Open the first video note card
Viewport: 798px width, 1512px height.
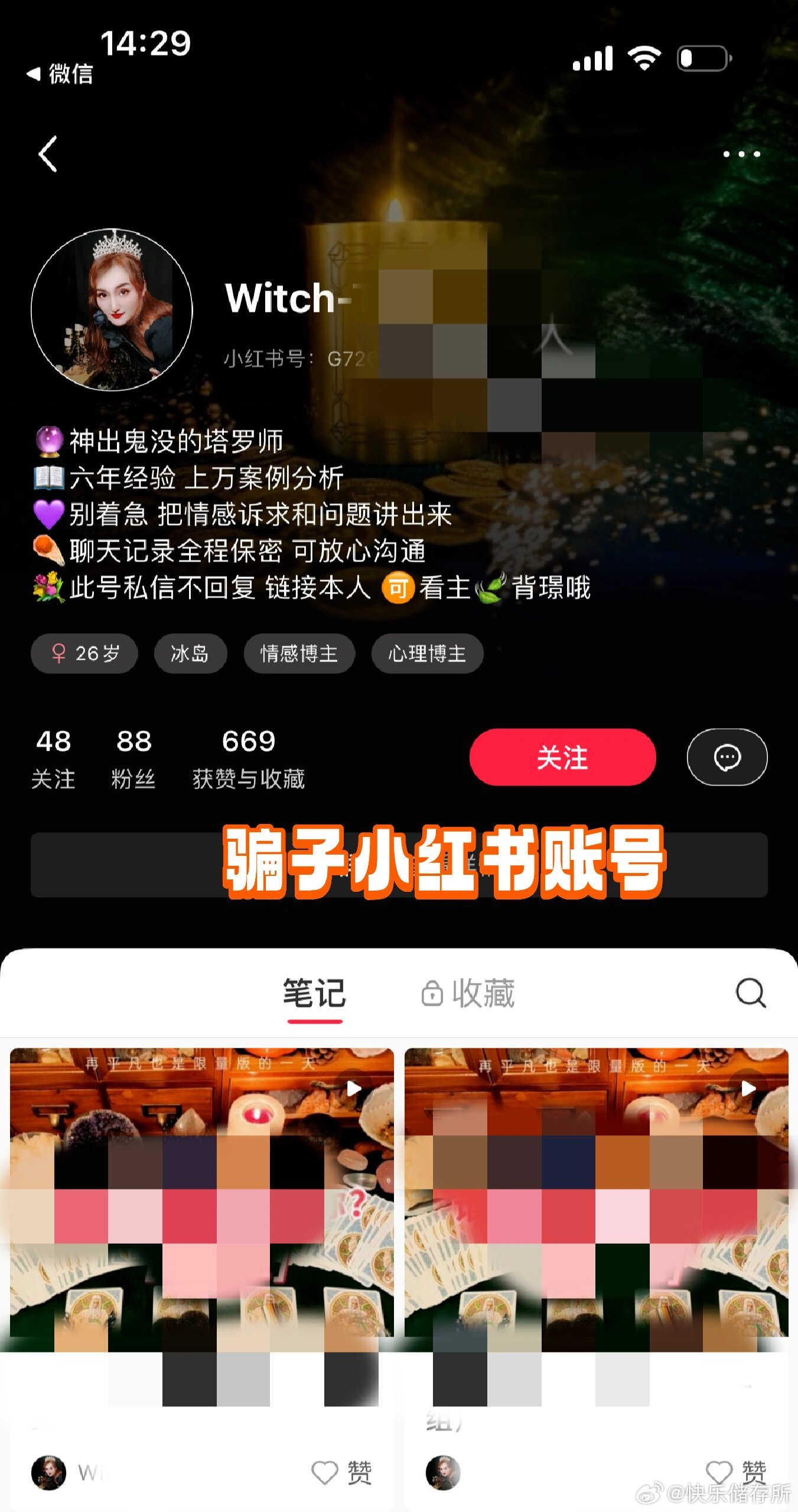pos(201,1193)
